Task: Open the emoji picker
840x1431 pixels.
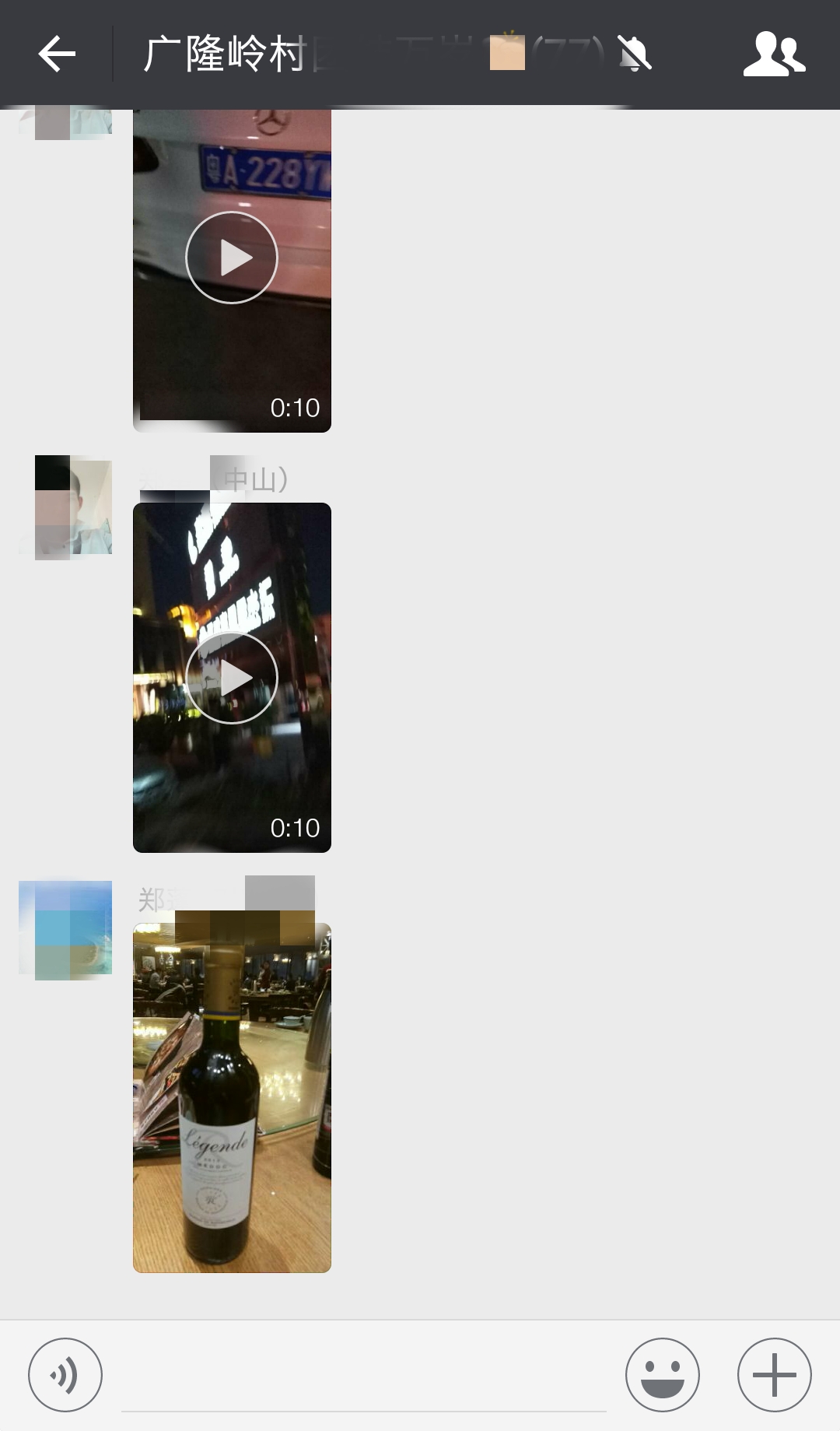Action: tap(663, 1375)
